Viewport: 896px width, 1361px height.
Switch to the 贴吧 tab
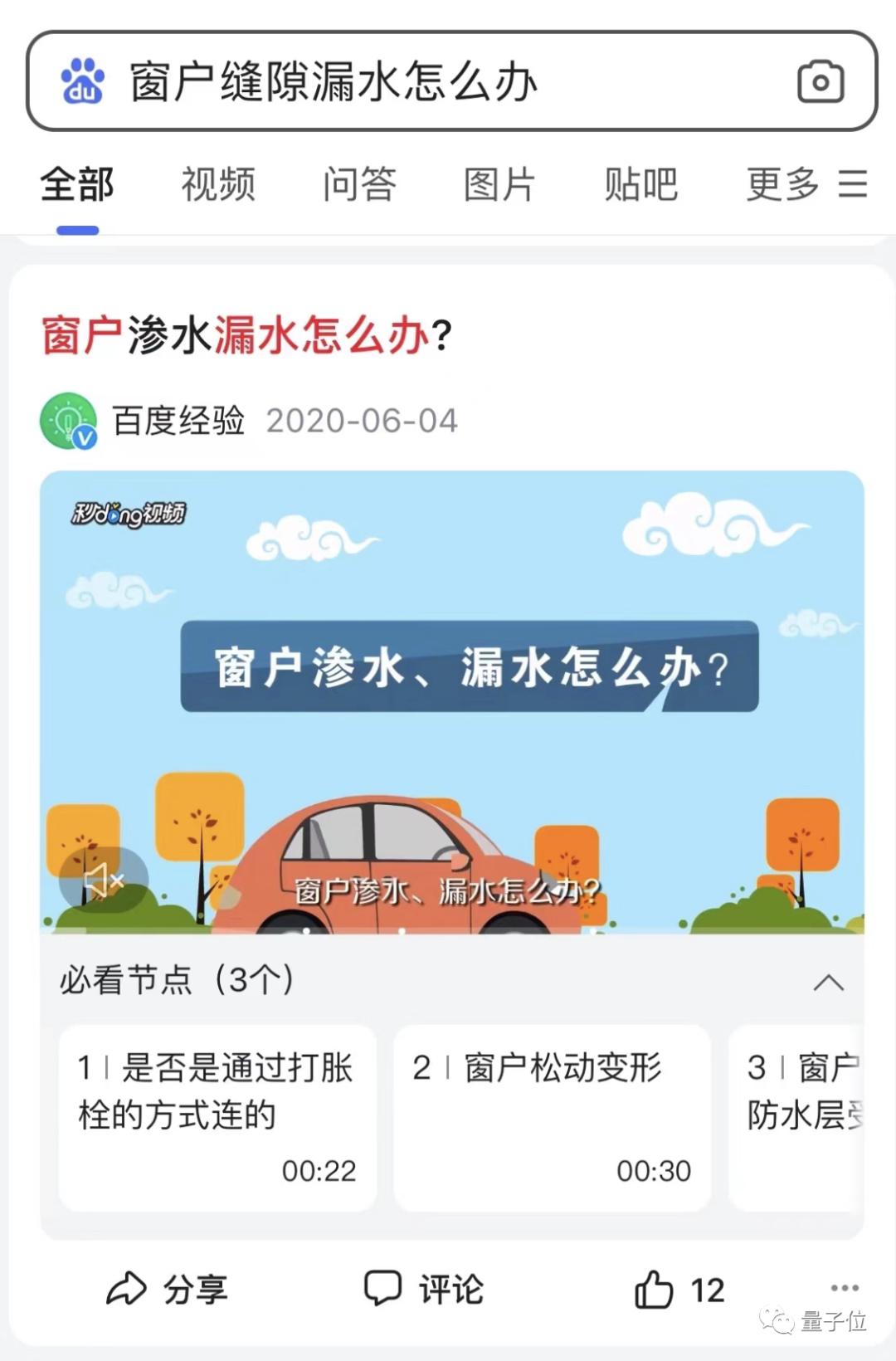point(641,184)
